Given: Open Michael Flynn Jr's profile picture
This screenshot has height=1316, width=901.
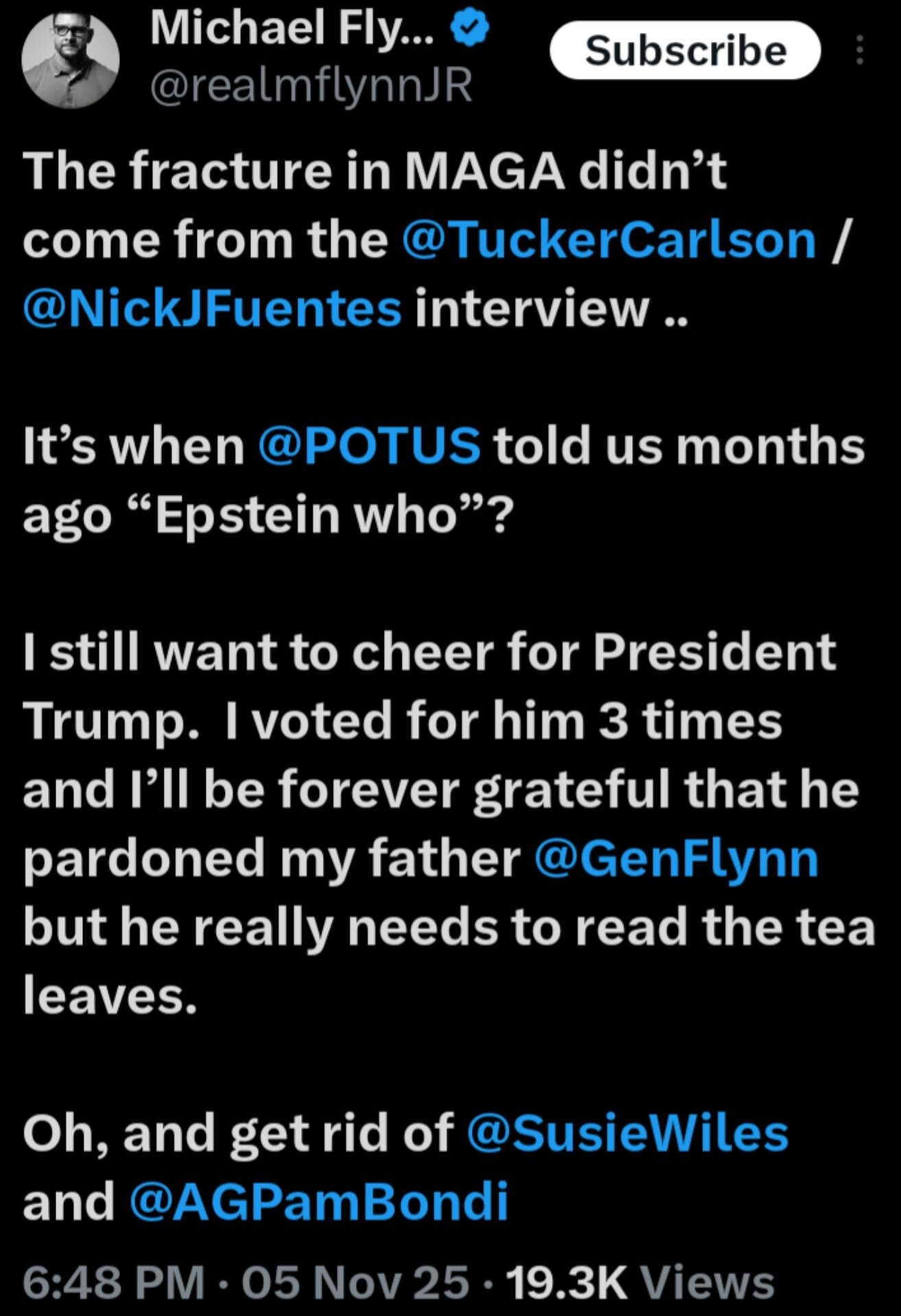Looking at the screenshot, I should (71, 60).
